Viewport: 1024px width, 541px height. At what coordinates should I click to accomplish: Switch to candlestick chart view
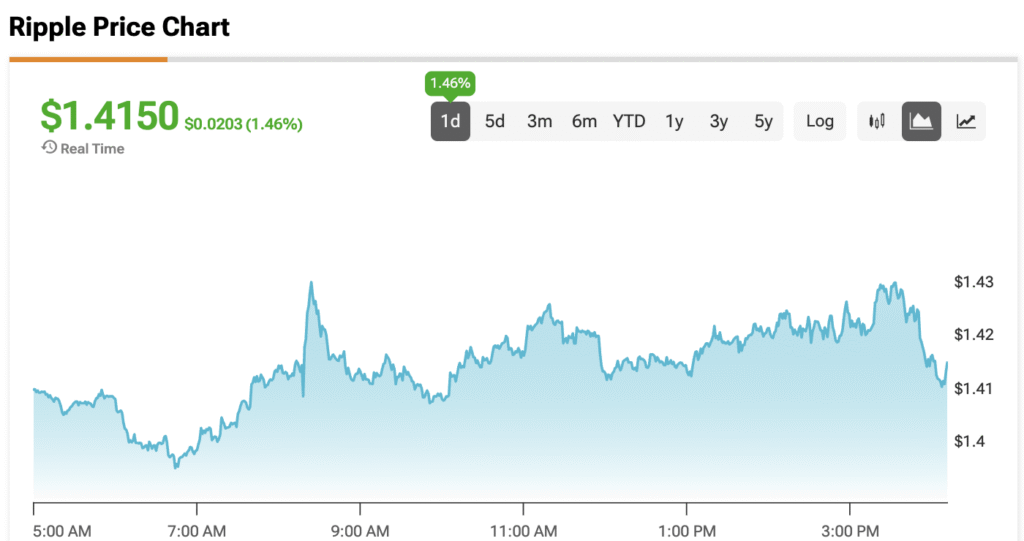click(878, 121)
